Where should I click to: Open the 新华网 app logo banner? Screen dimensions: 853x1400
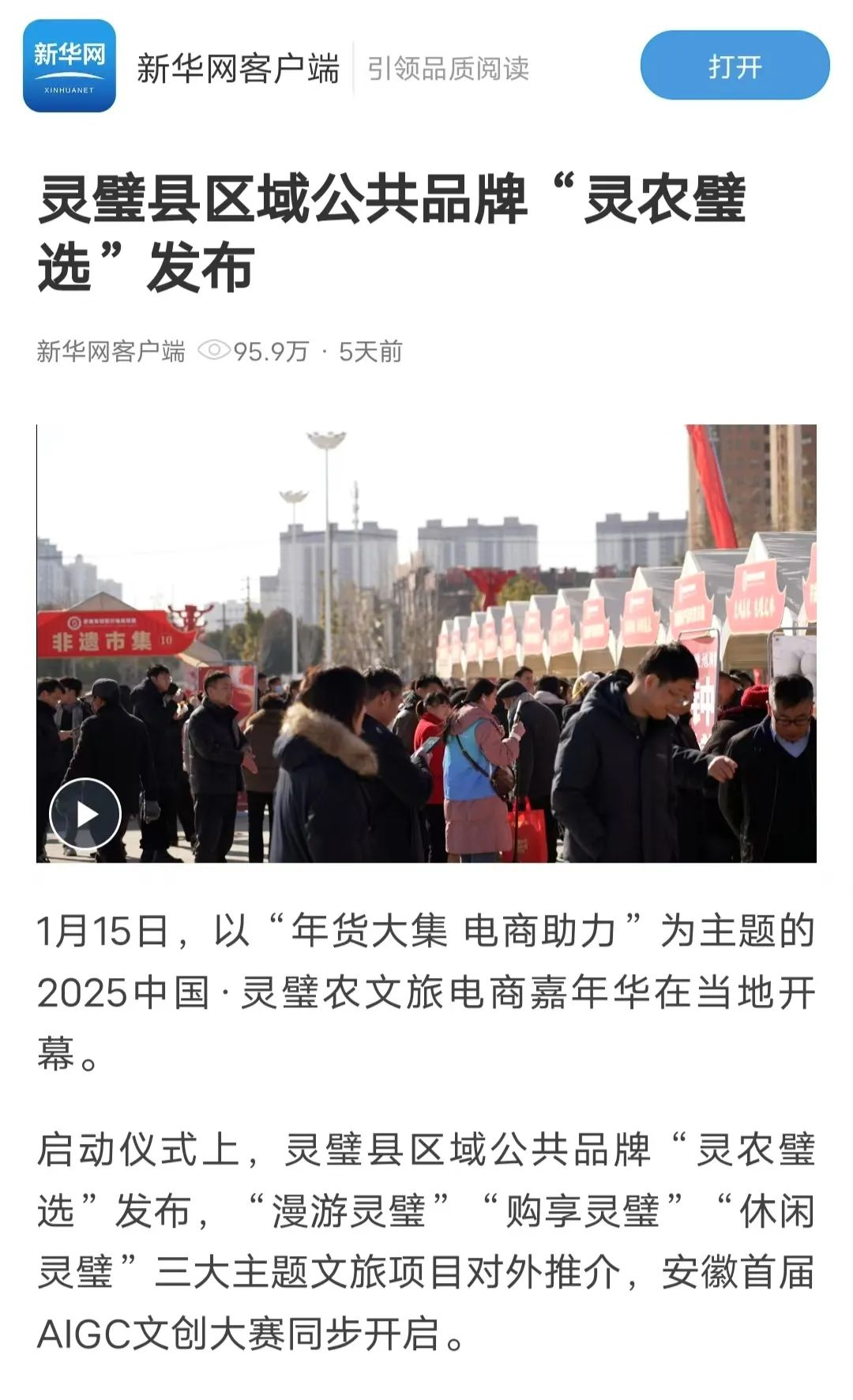(x=70, y=66)
